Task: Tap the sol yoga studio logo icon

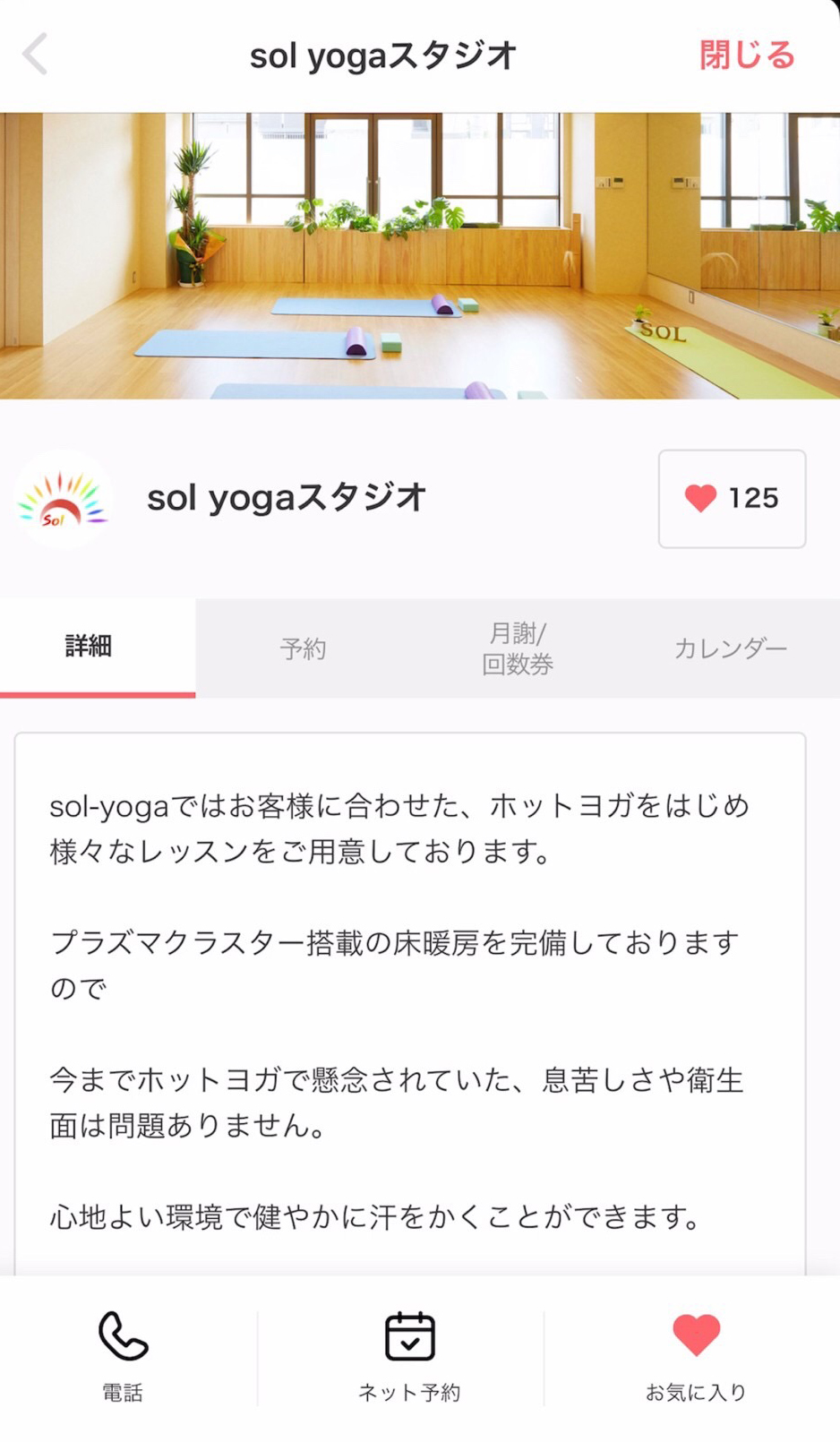Action: [63, 499]
